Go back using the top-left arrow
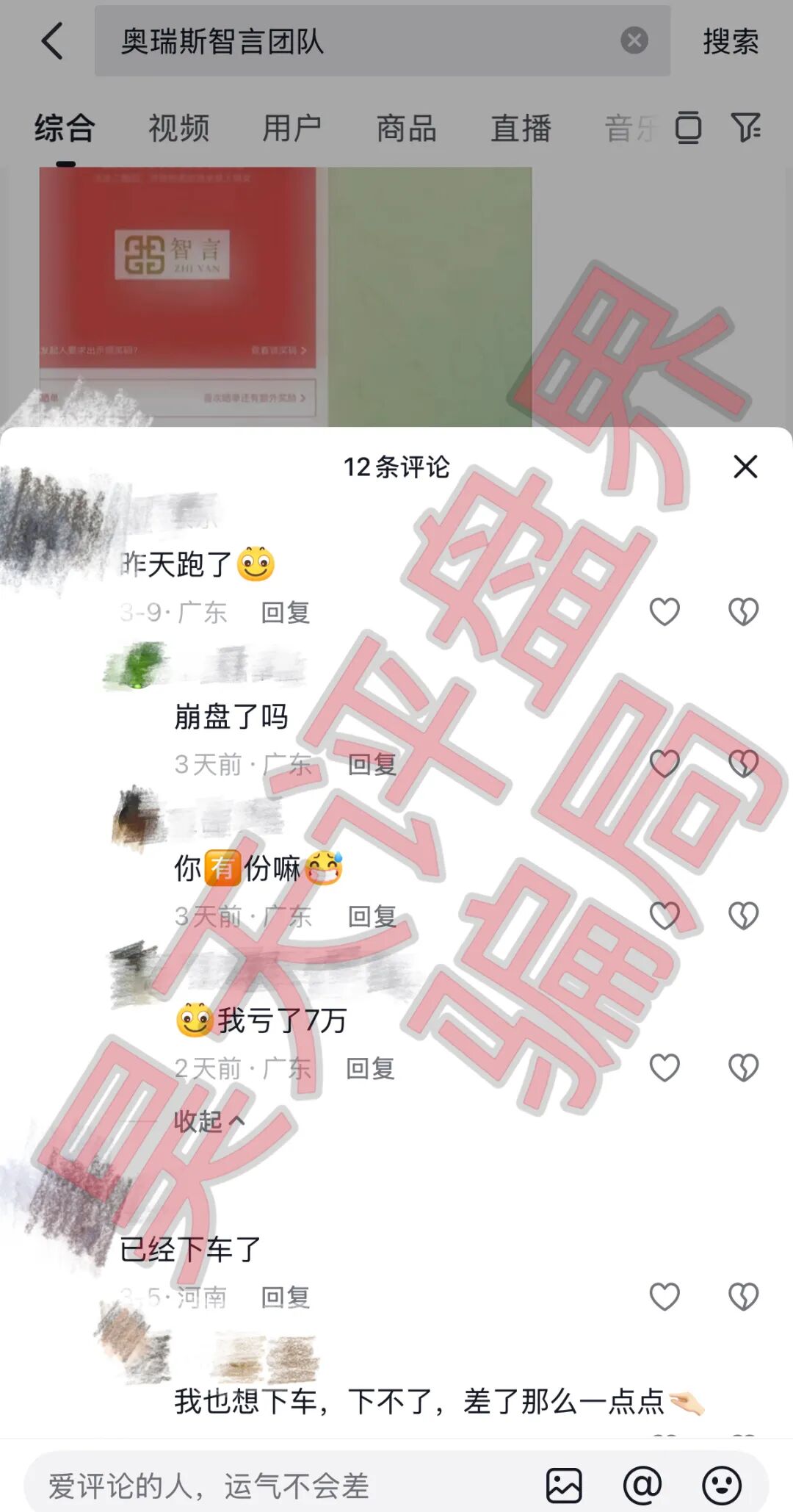The width and height of the screenshot is (793, 1512). 52,41
